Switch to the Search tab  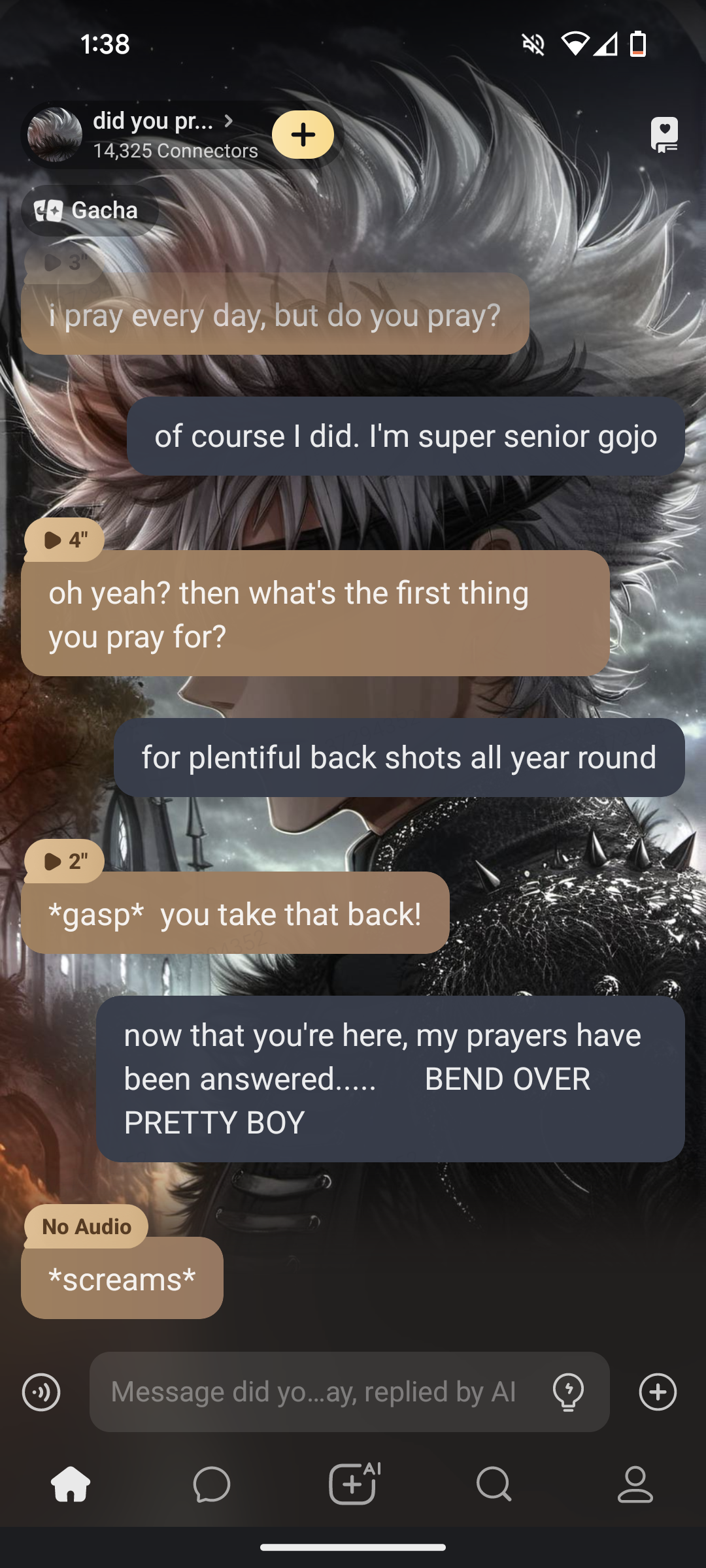[x=494, y=1484]
